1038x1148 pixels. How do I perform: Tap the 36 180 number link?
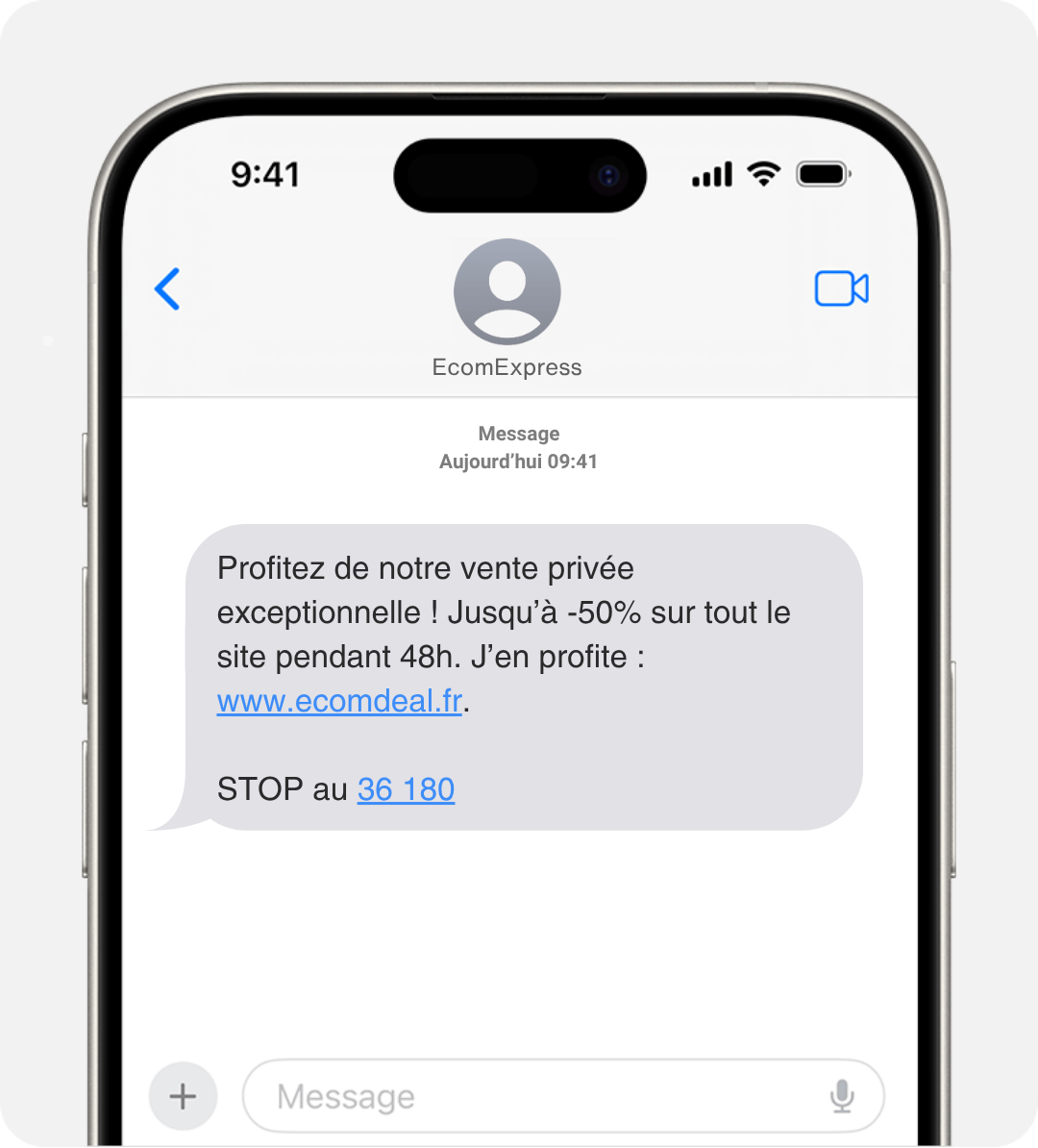coord(406,789)
